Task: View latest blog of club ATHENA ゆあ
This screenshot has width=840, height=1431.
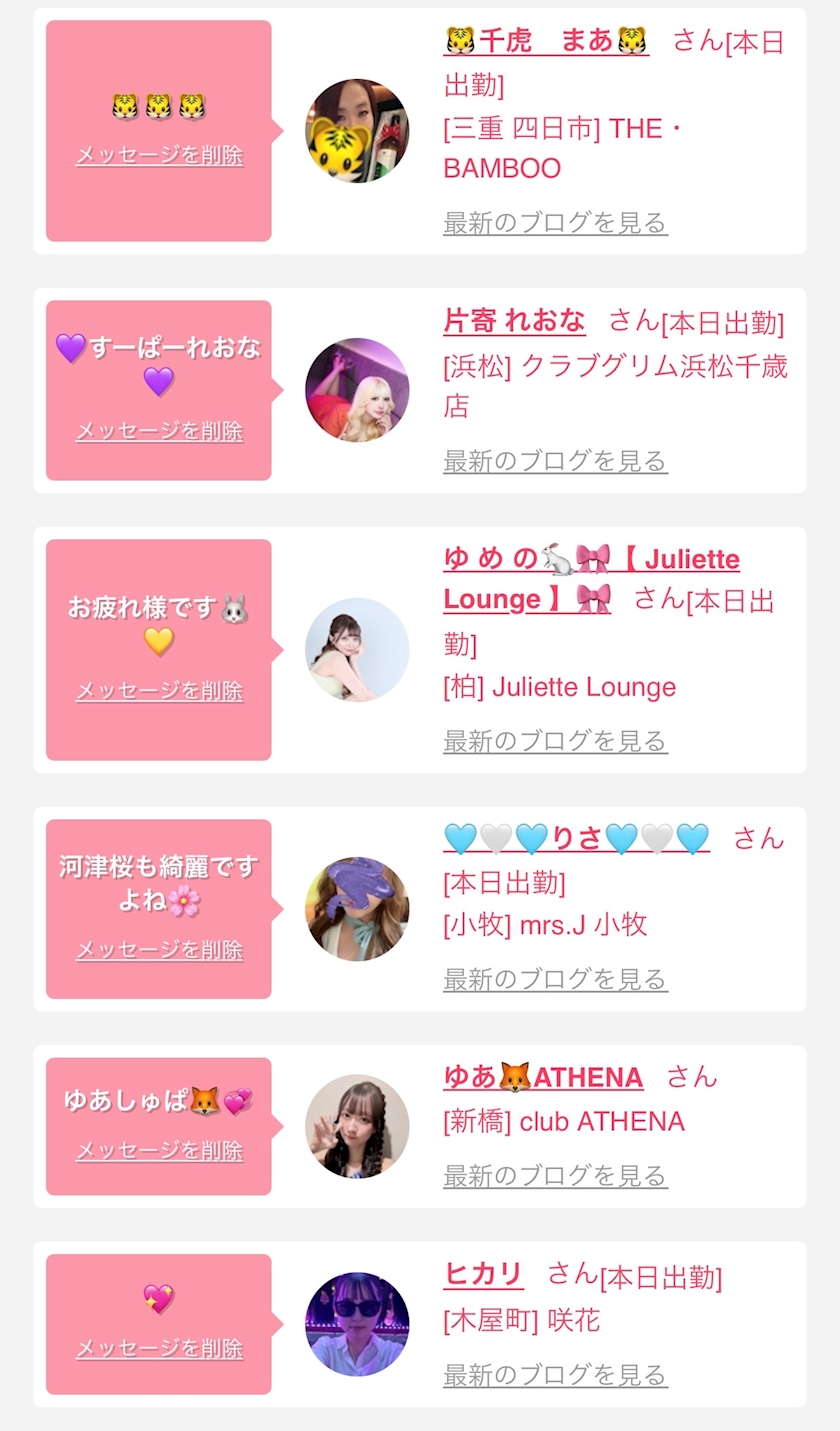Action: point(555,1176)
